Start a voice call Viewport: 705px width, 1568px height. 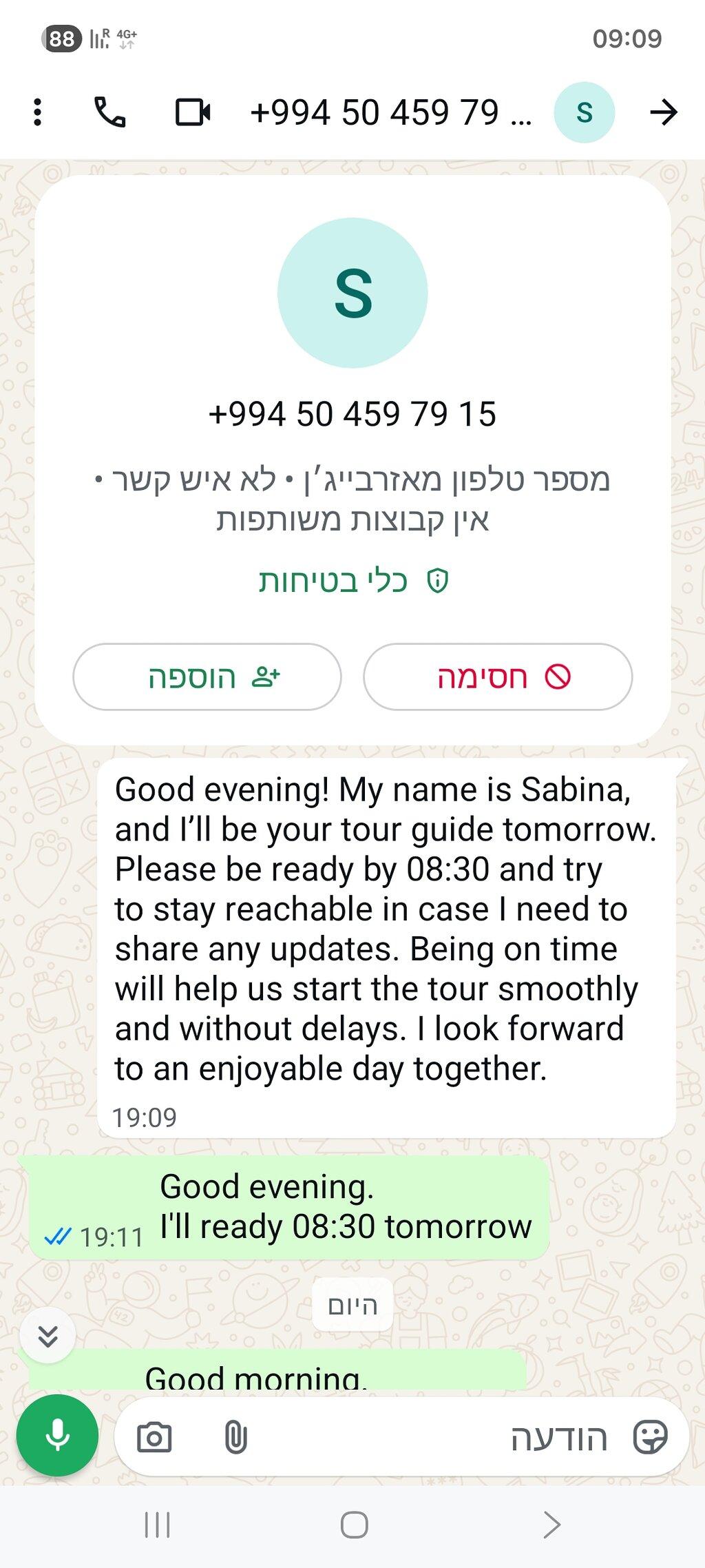110,112
